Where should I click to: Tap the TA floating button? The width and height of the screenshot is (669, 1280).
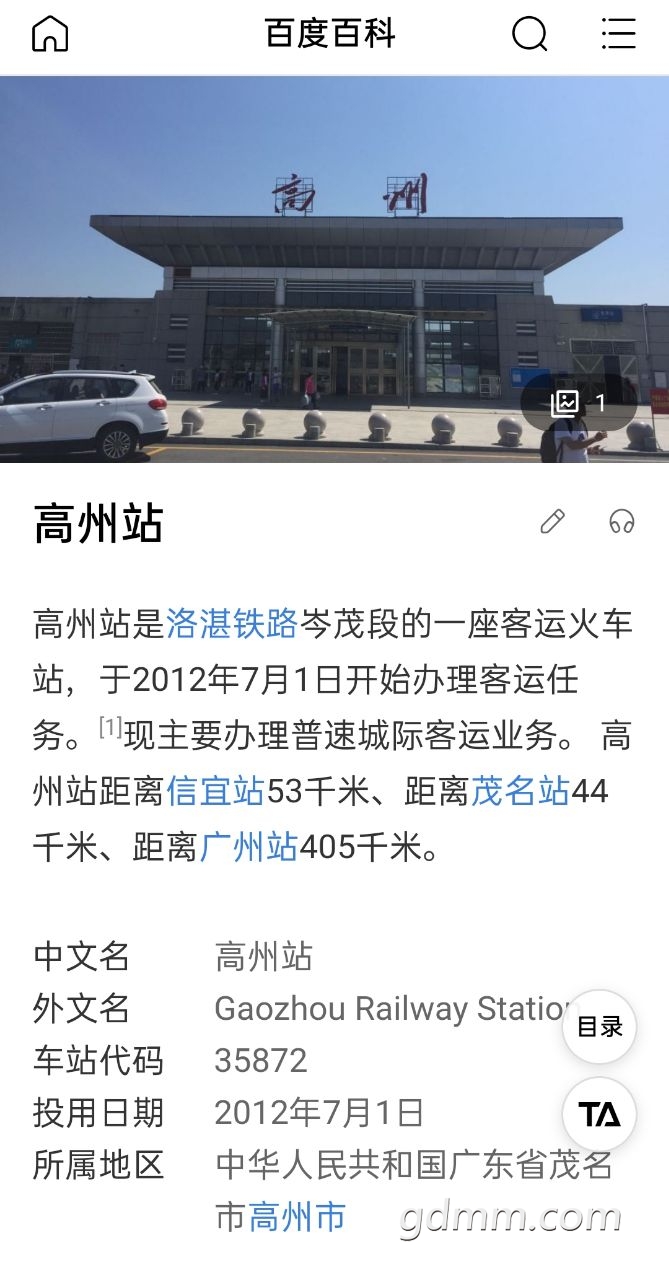599,1114
